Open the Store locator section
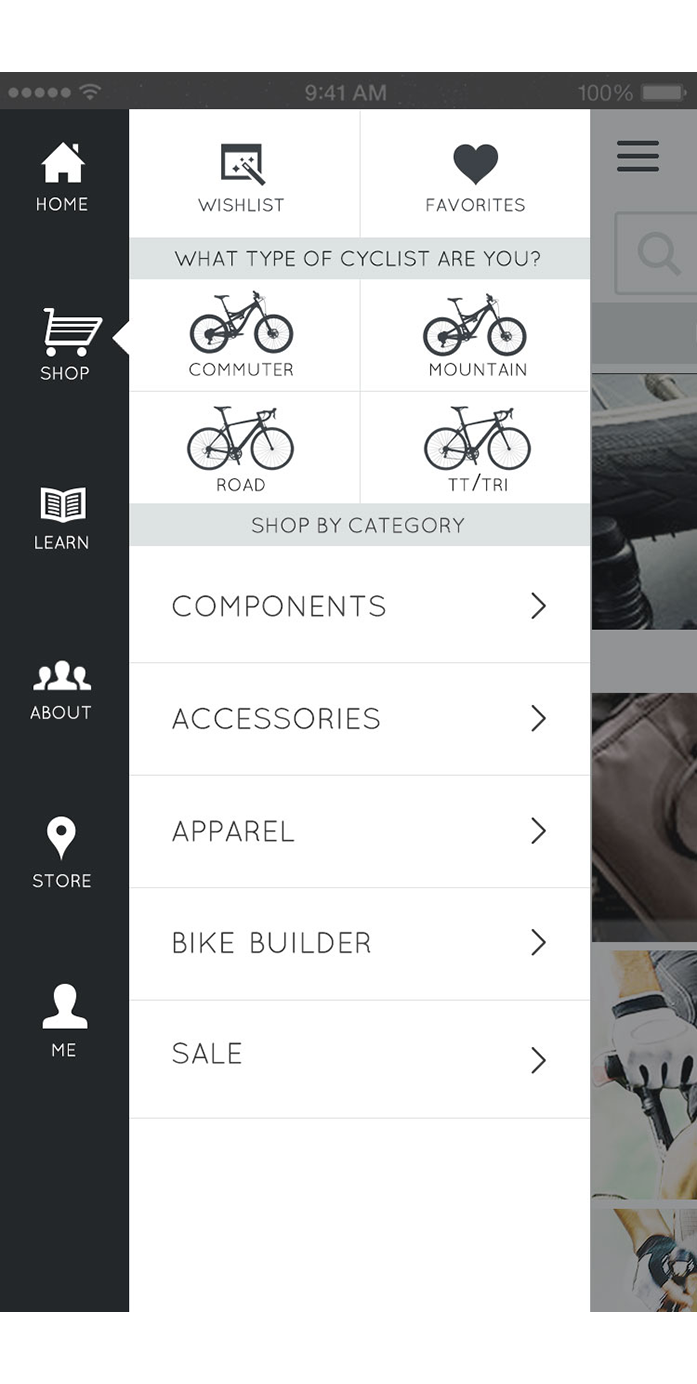Image resolution: width=697 pixels, height=1384 pixels. pyautogui.click(x=62, y=853)
